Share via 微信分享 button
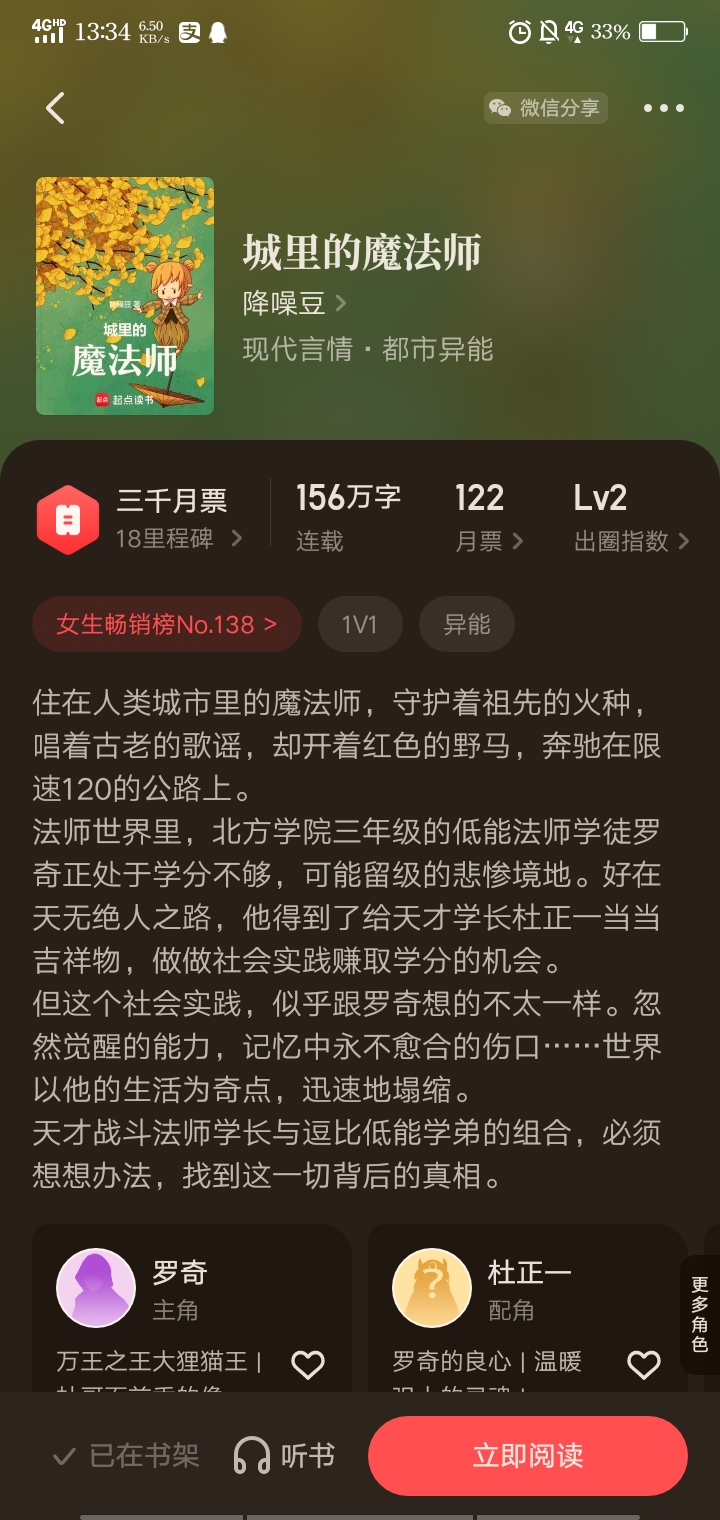 pos(546,108)
